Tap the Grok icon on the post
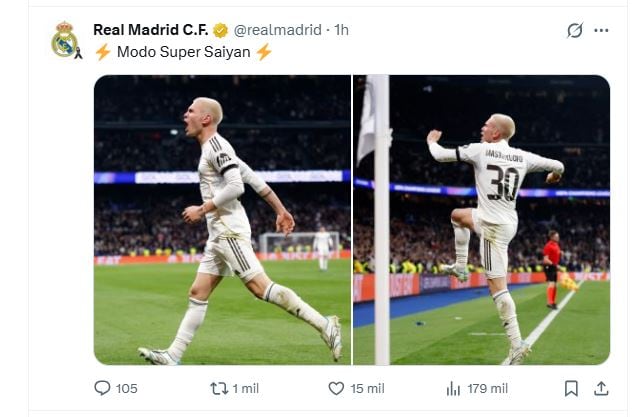Image resolution: width=644 pixels, height=417 pixels. pyautogui.click(x=574, y=31)
